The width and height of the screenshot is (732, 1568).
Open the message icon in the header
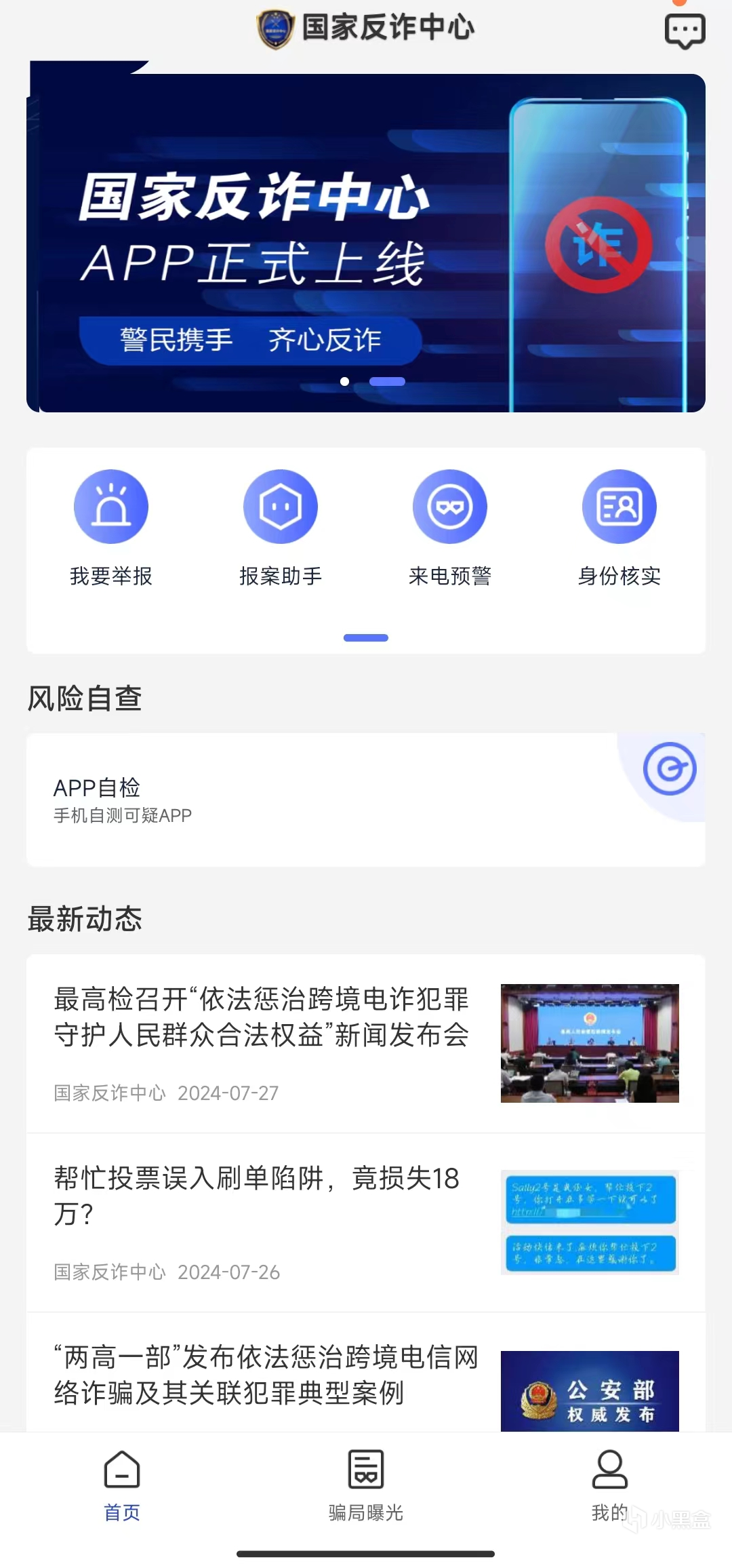pyautogui.click(x=685, y=31)
